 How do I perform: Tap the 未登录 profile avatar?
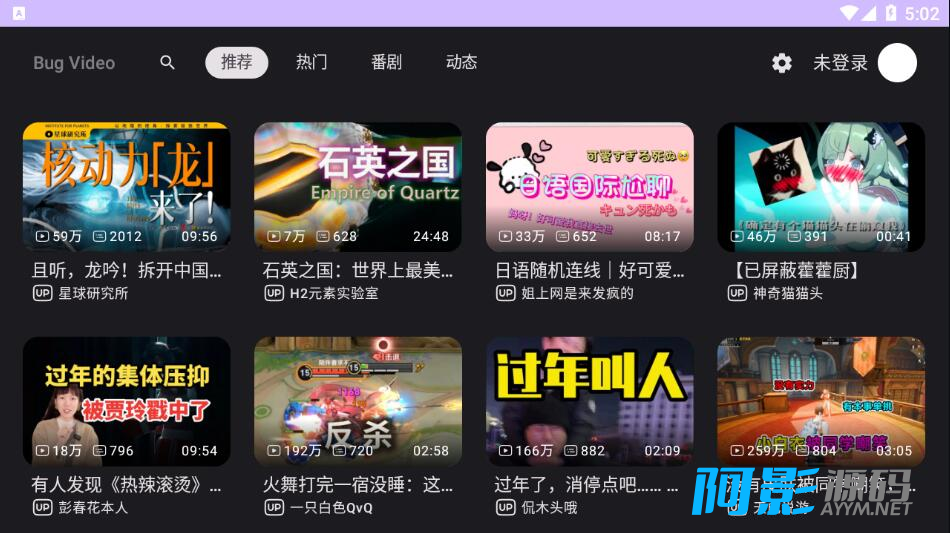click(x=897, y=63)
